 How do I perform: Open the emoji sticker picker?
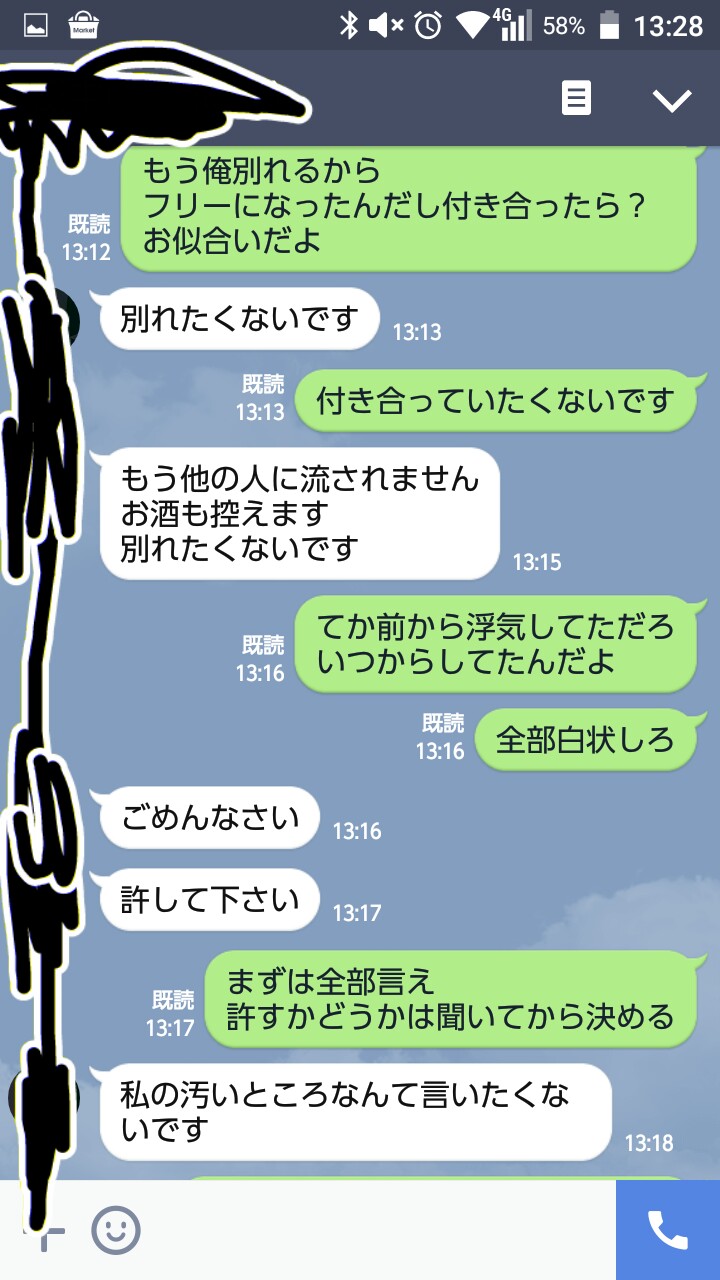point(116,1230)
